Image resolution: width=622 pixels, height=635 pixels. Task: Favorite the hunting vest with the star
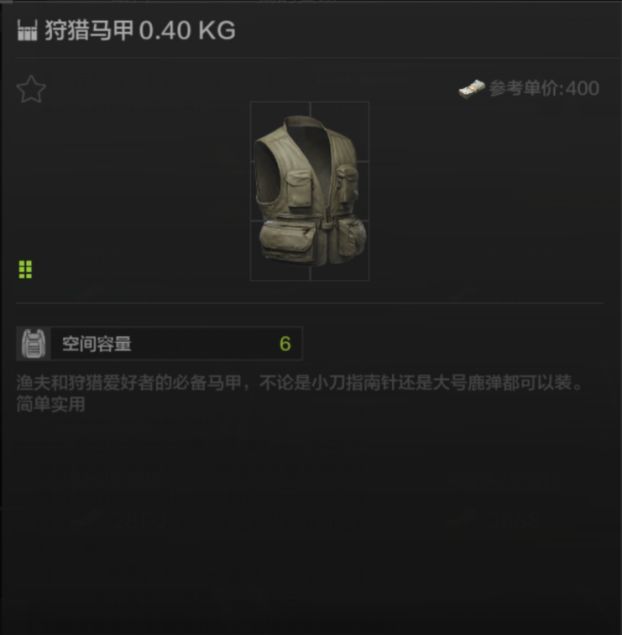31,90
